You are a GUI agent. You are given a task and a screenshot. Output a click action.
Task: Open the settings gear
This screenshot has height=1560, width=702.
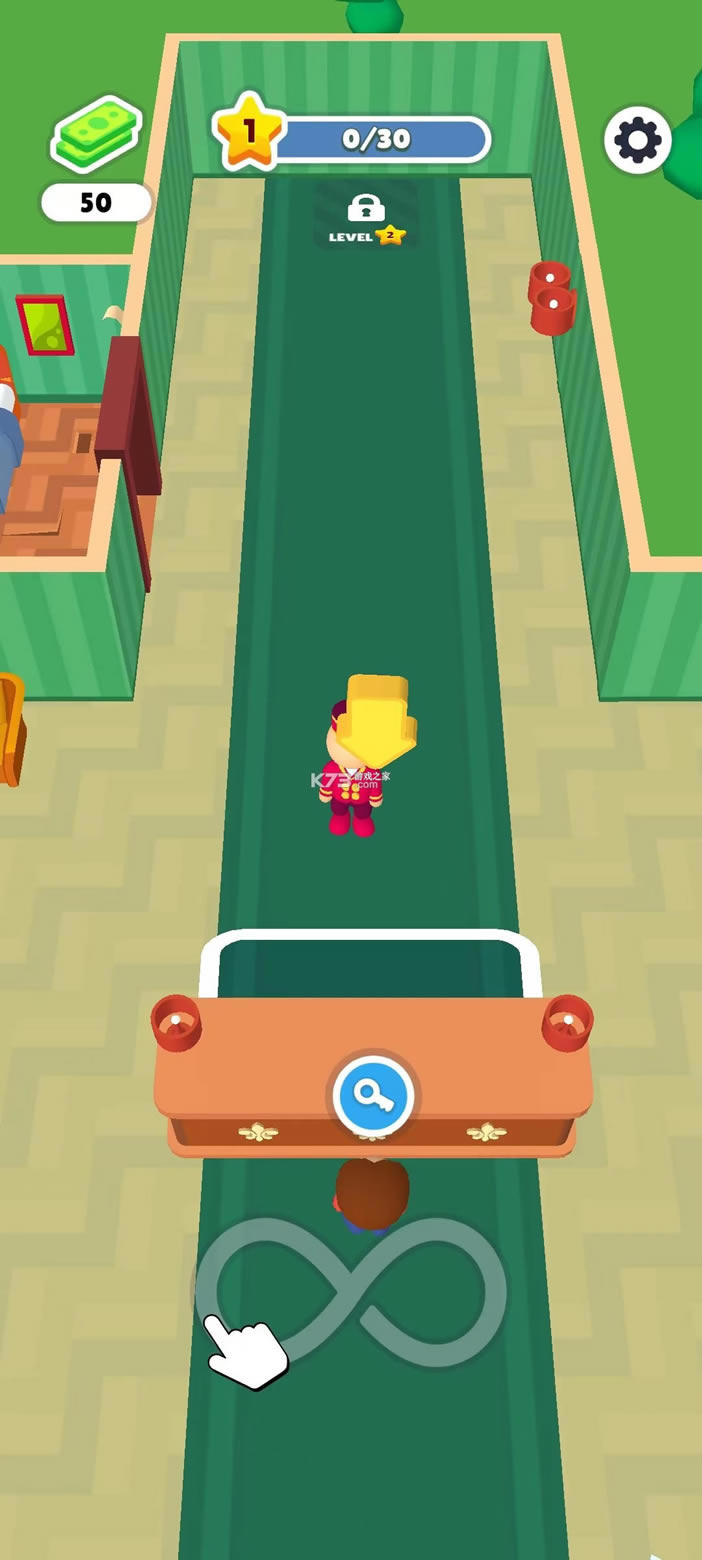638,141
